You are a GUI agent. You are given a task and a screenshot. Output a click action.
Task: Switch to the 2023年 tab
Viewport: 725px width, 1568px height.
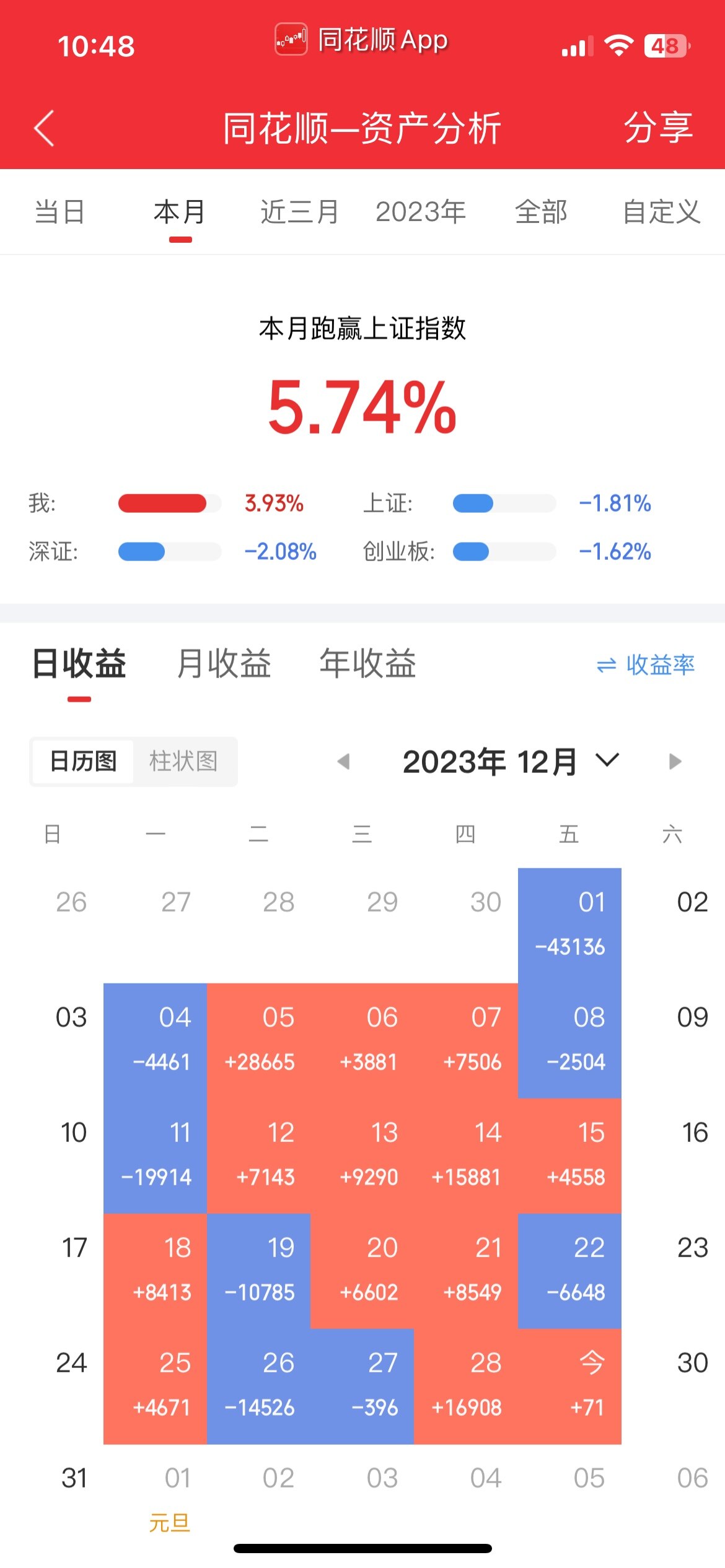point(420,212)
